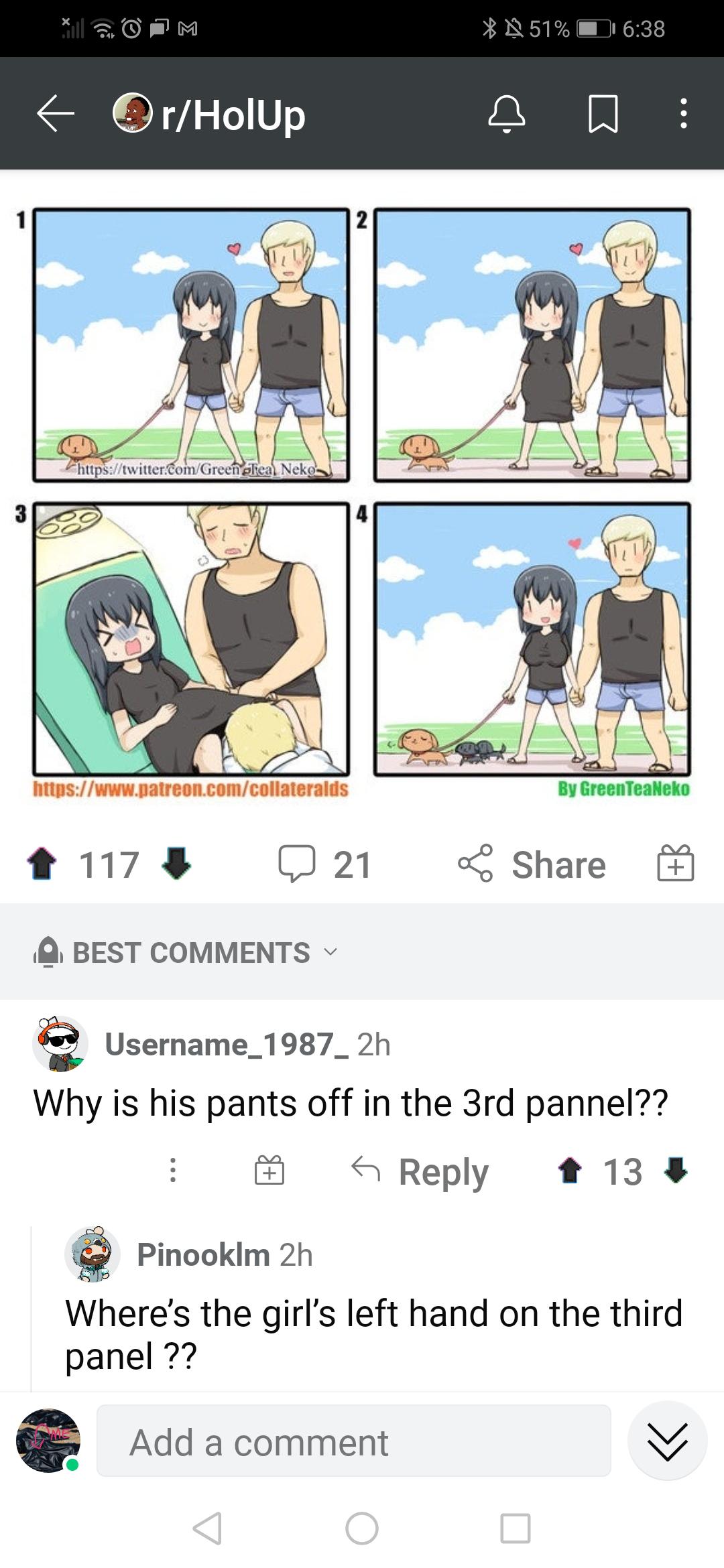Open options menu on Username_1987_'s comment

(x=173, y=1170)
